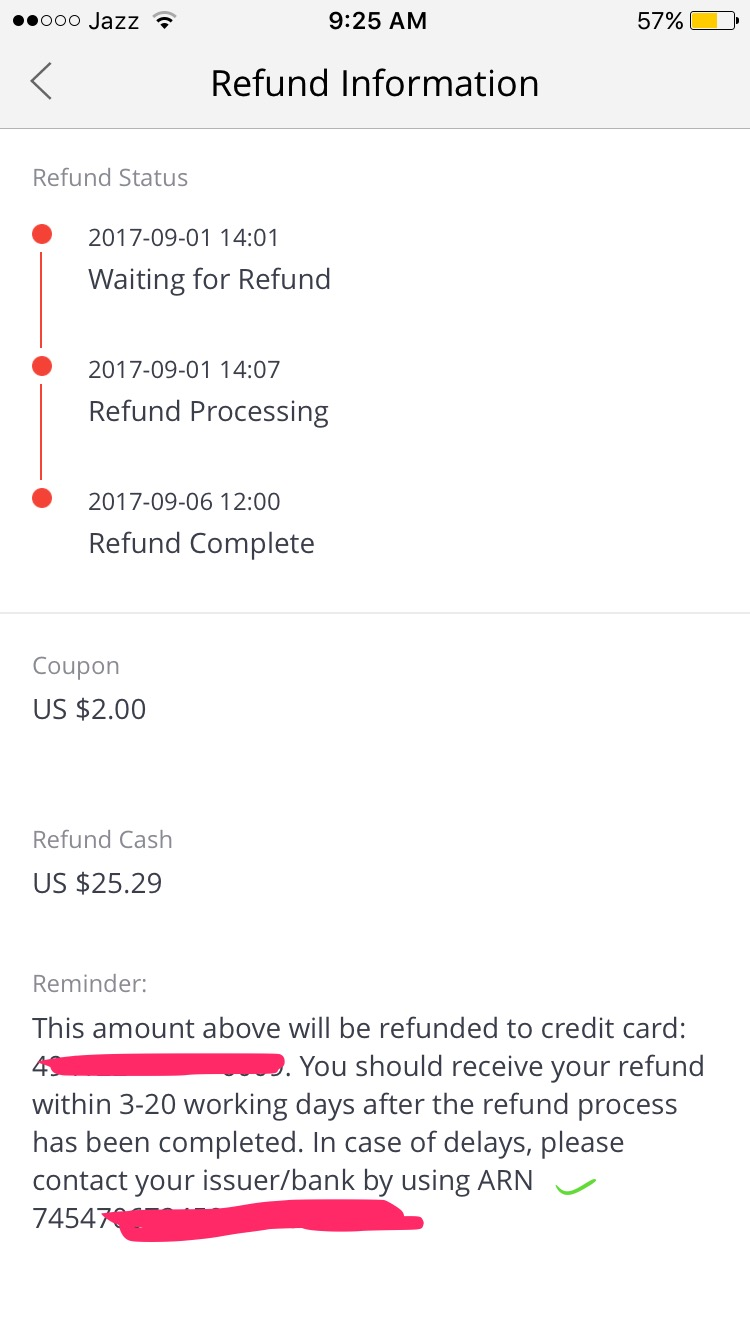Go back from Refund Information

[x=41, y=82]
